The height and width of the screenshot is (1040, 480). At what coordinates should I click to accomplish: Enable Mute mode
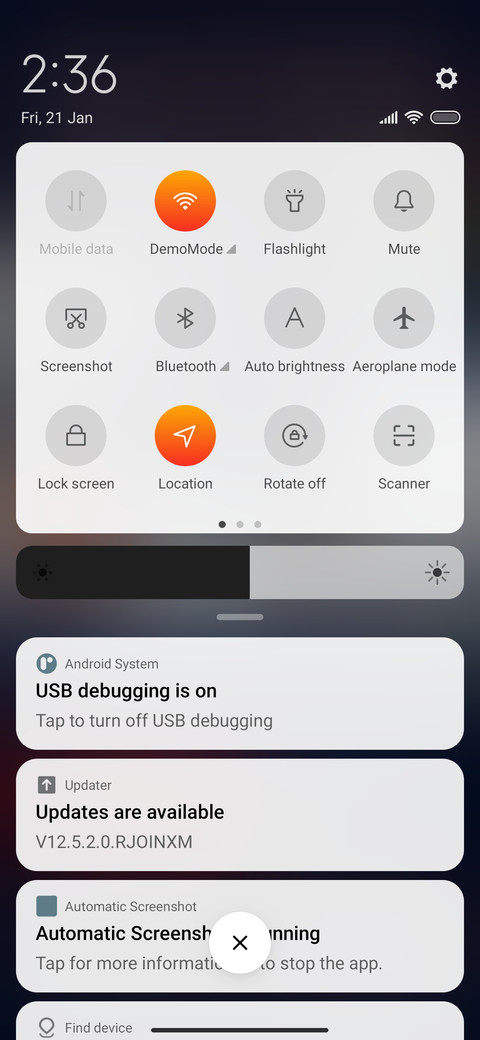404,201
